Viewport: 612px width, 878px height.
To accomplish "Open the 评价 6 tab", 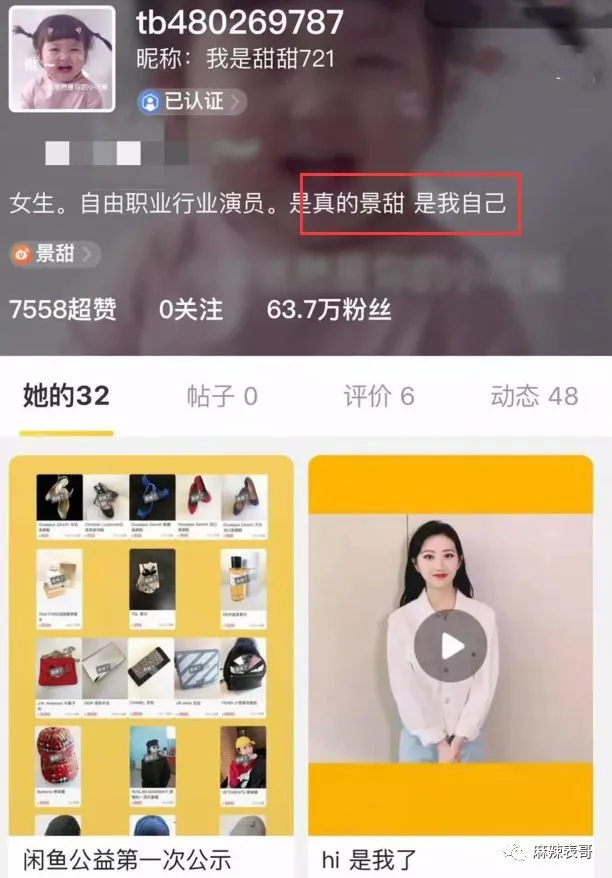I will (378, 396).
